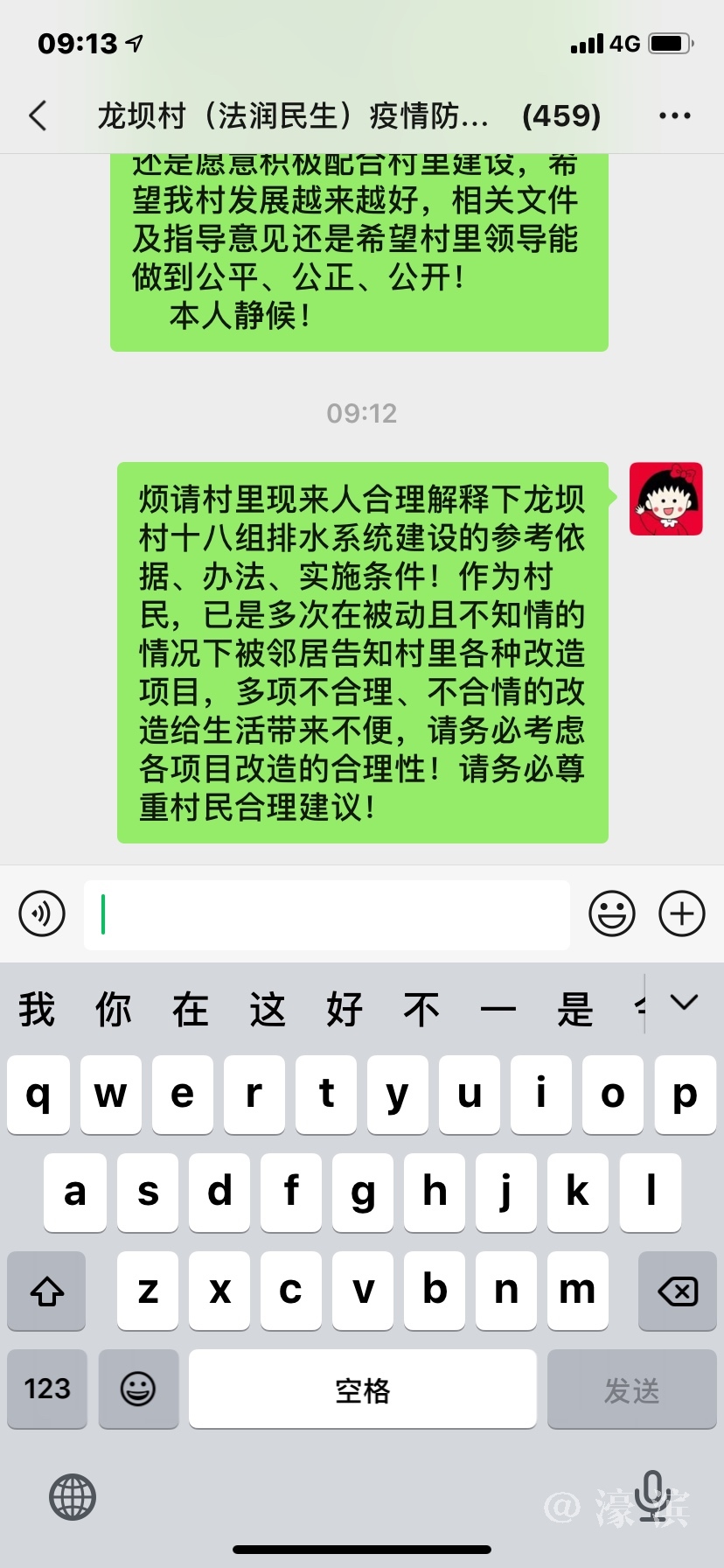Switch to the 123 number keyboard
This screenshot has width=724, height=1568.
tap(47, 1389)
